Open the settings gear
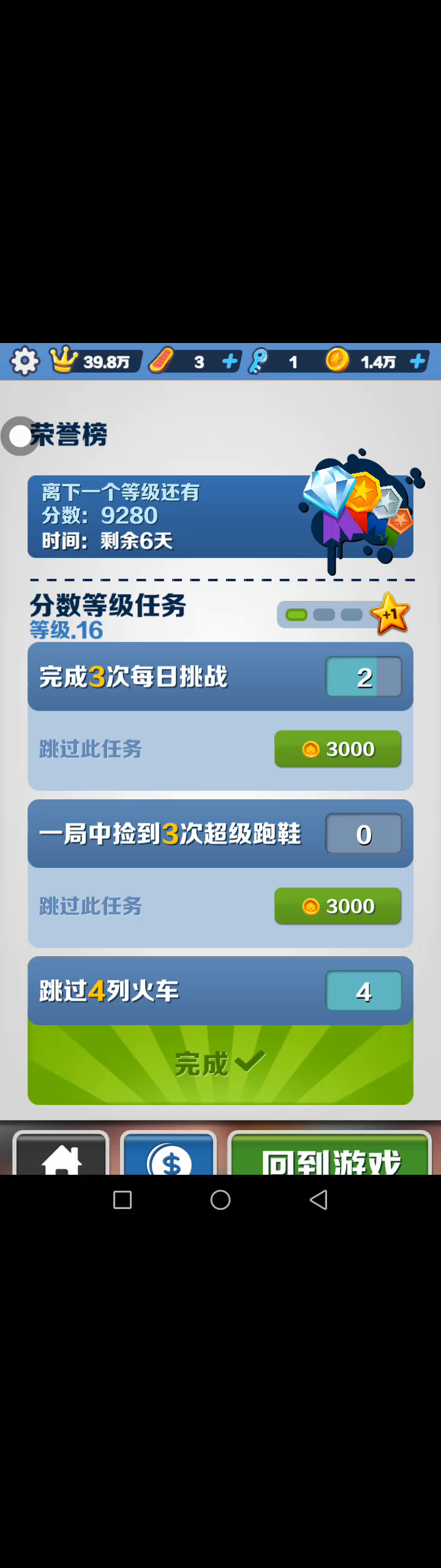The image size is (441, 1568). click(x=24, y=361)
